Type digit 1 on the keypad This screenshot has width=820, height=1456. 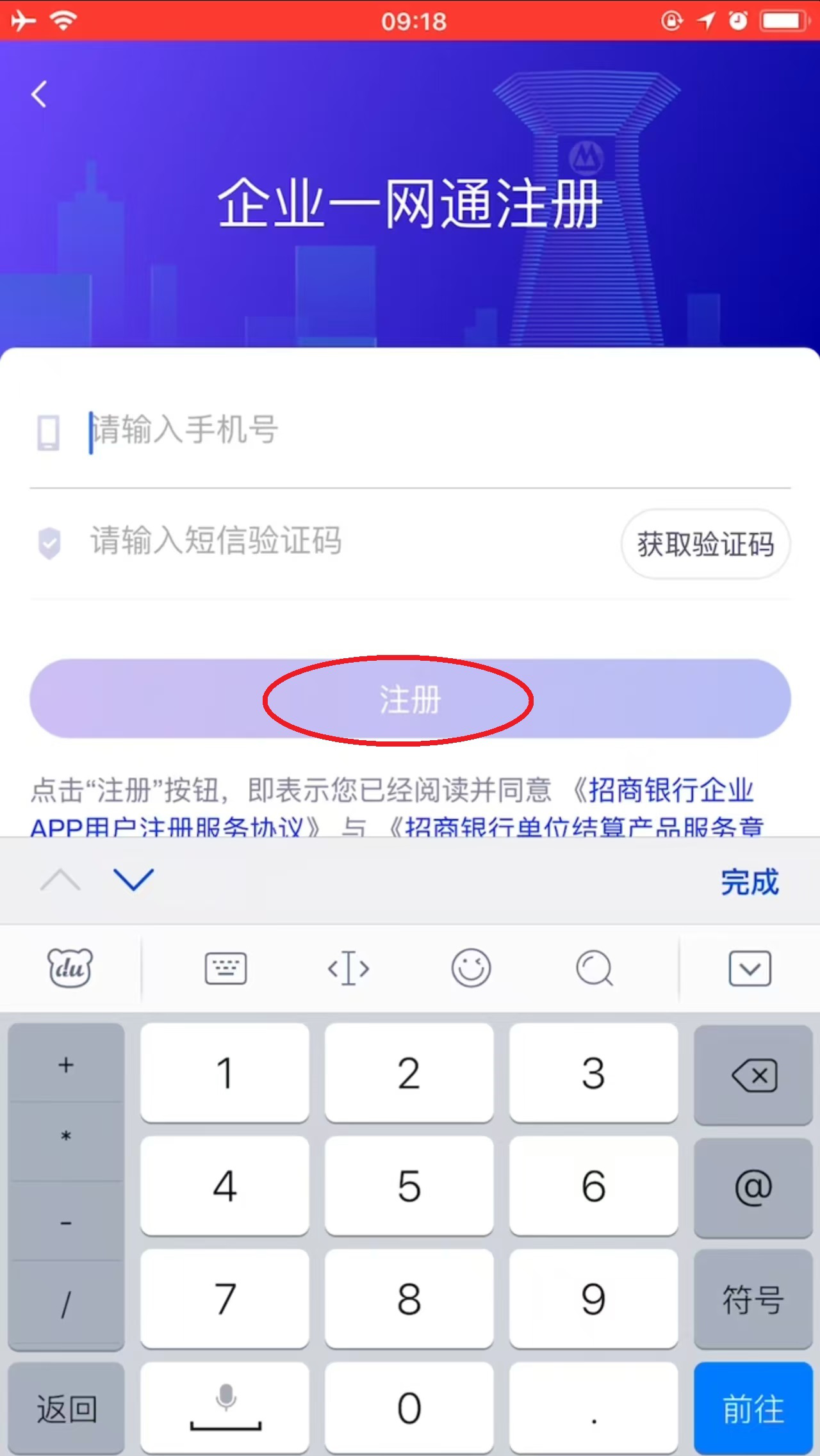(225, 1074)
